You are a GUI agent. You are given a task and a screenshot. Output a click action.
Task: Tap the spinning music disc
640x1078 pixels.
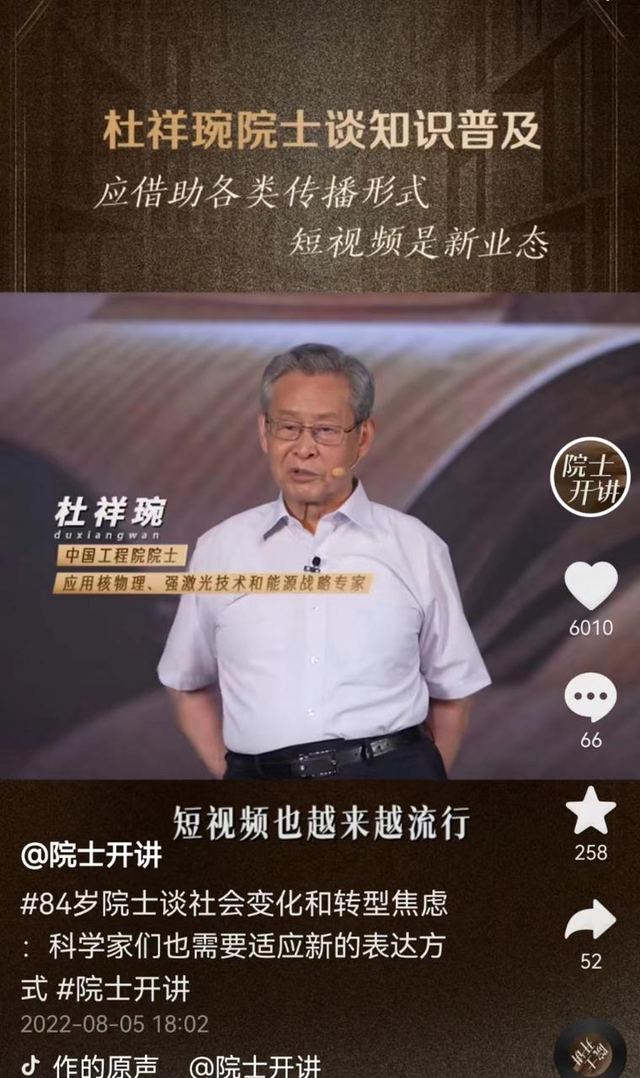point(590,1052)
